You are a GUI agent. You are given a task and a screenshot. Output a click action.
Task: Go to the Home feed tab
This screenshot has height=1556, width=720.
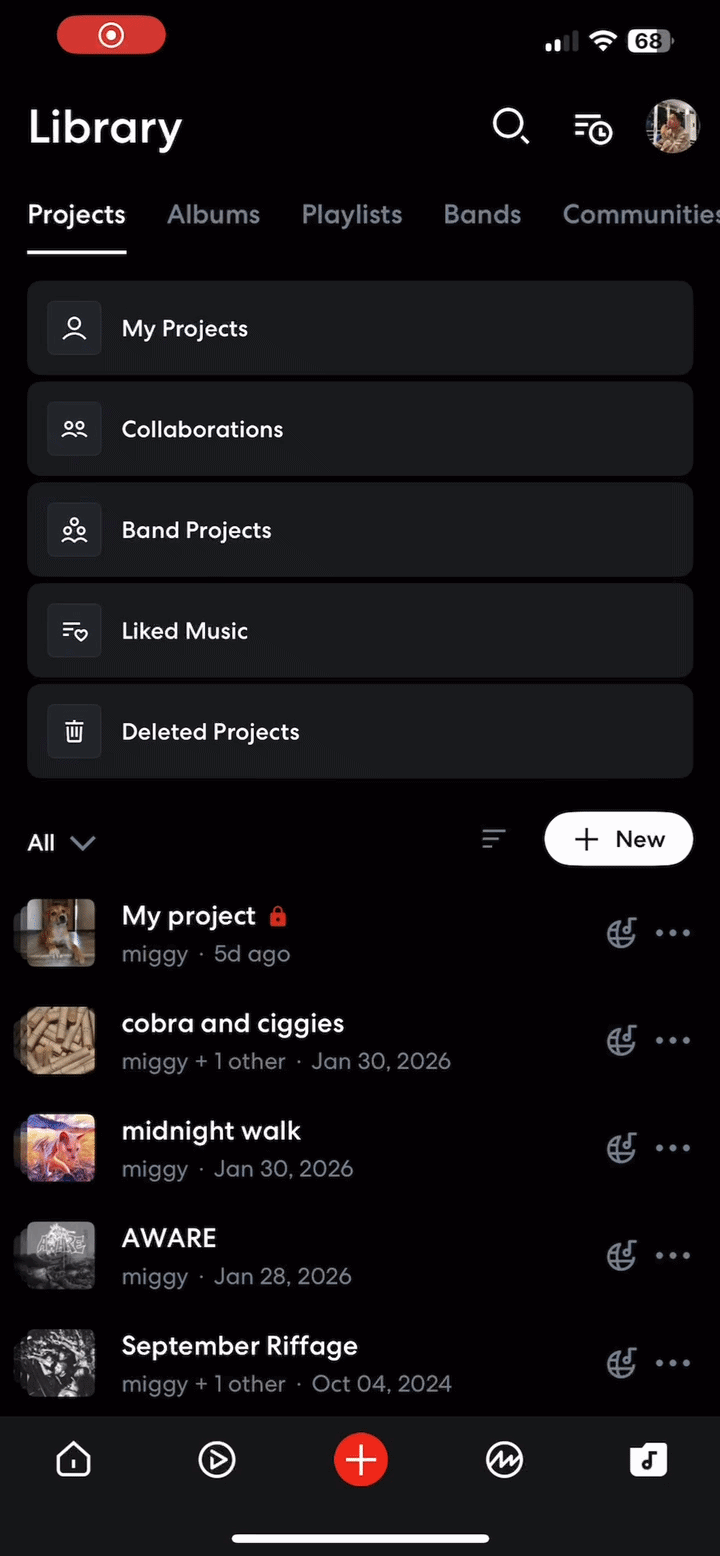point(74,1461)
